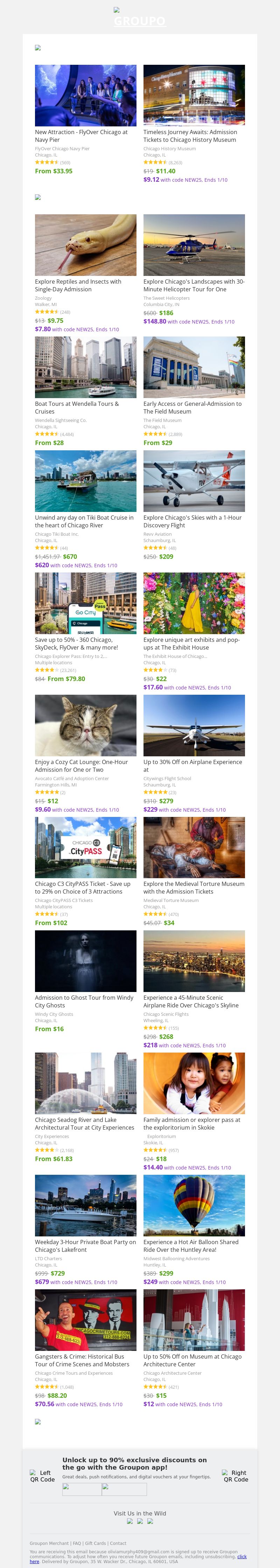Screen dimensions: 280x1568
Task: Tap the Groupon Merchant footer link
Action: tap(49, 1543)
